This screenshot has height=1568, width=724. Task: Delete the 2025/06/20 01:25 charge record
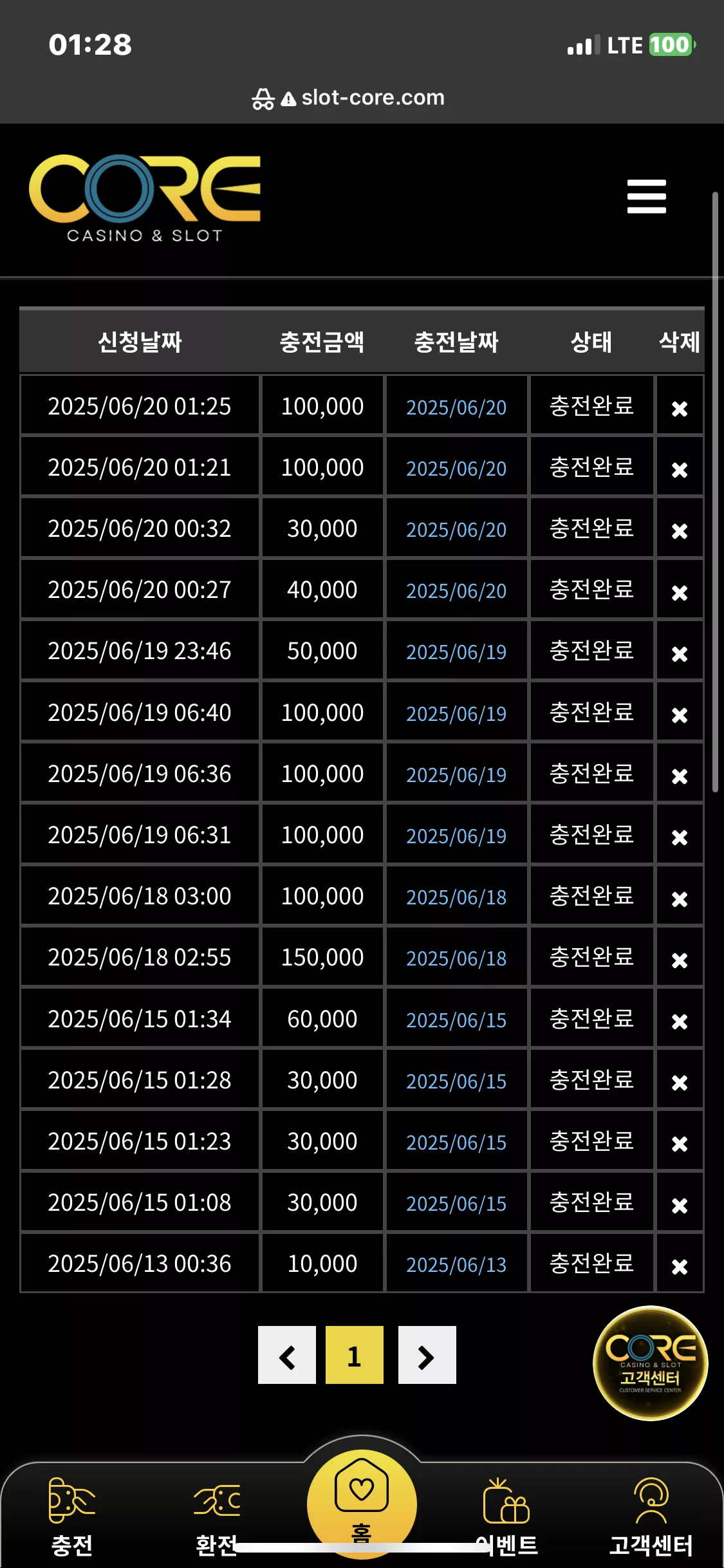pos(680,409)
